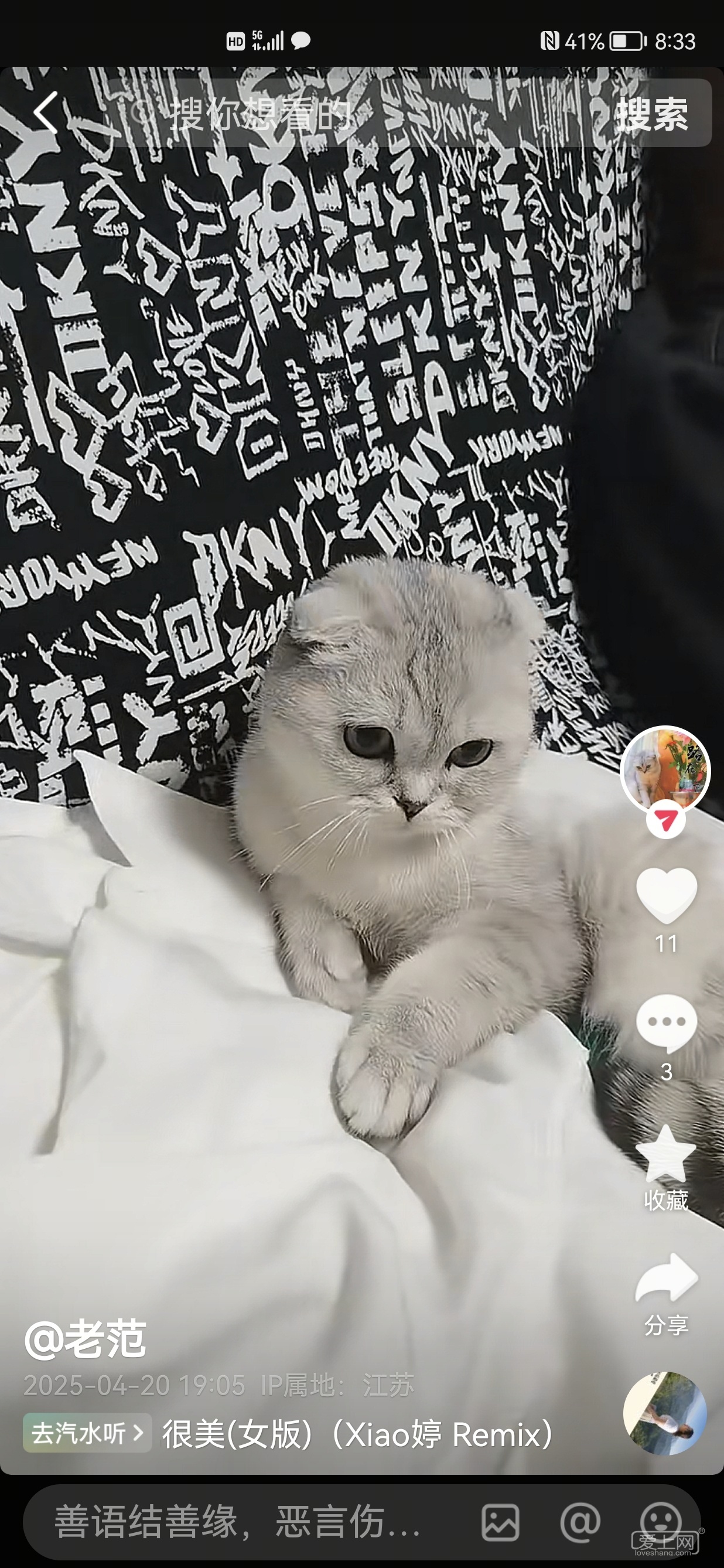Add the video to favorites (收藏)
Viewport: 724px width, 1568px height.
tap(665, 1155)
